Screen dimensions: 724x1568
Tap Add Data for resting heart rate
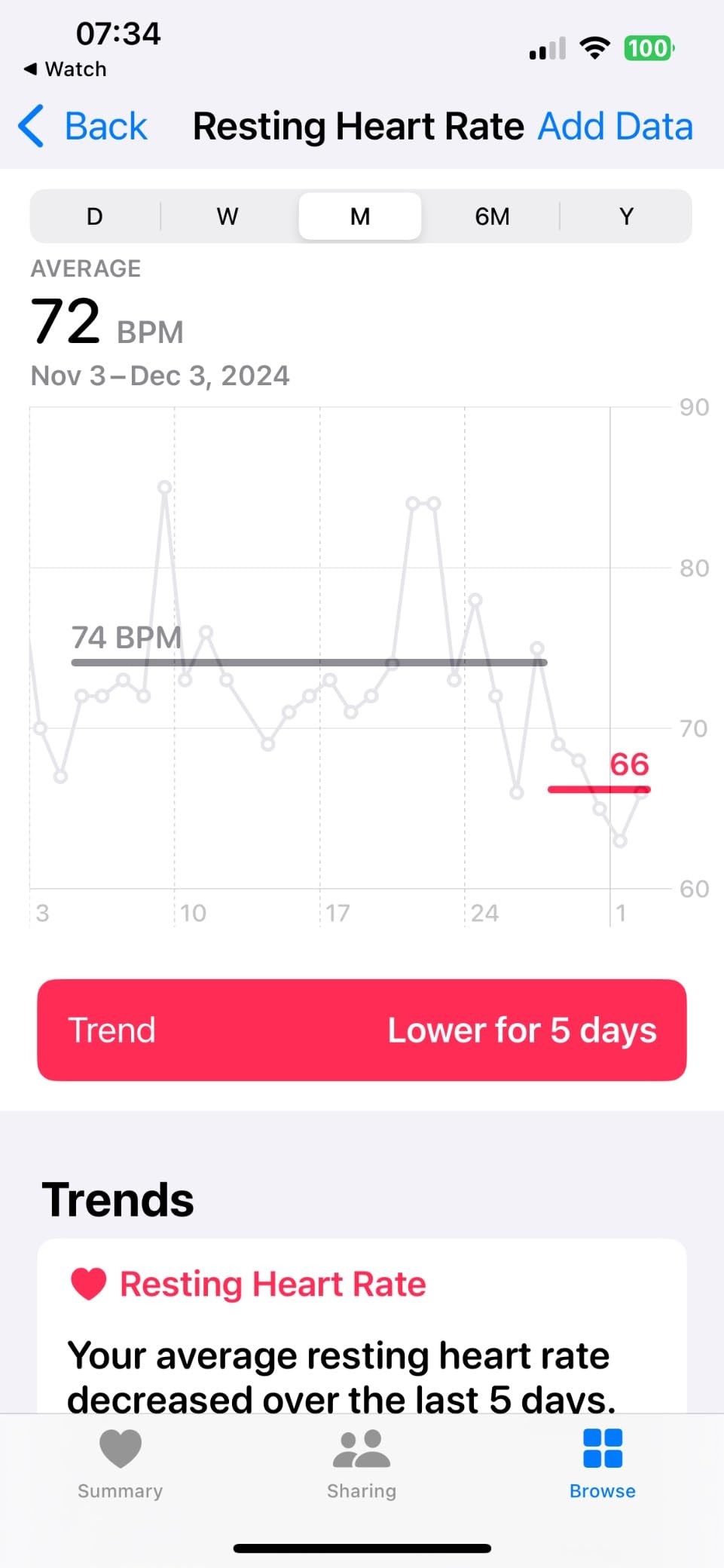[615, 126]
